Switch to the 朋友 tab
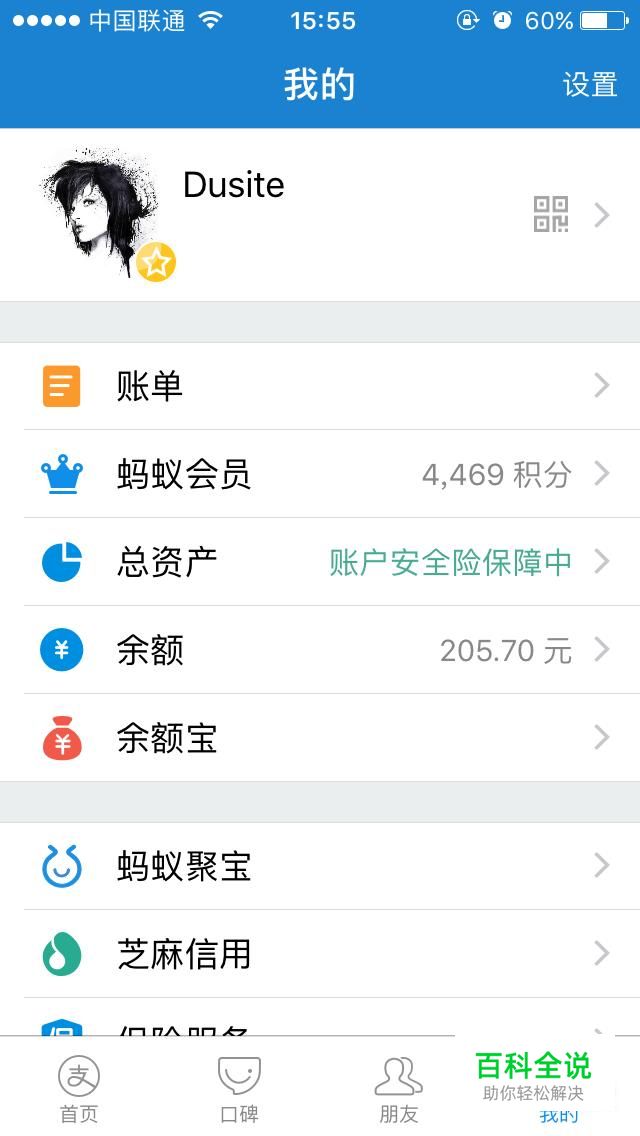The image size is (640, 1136). click(398, 1088)
